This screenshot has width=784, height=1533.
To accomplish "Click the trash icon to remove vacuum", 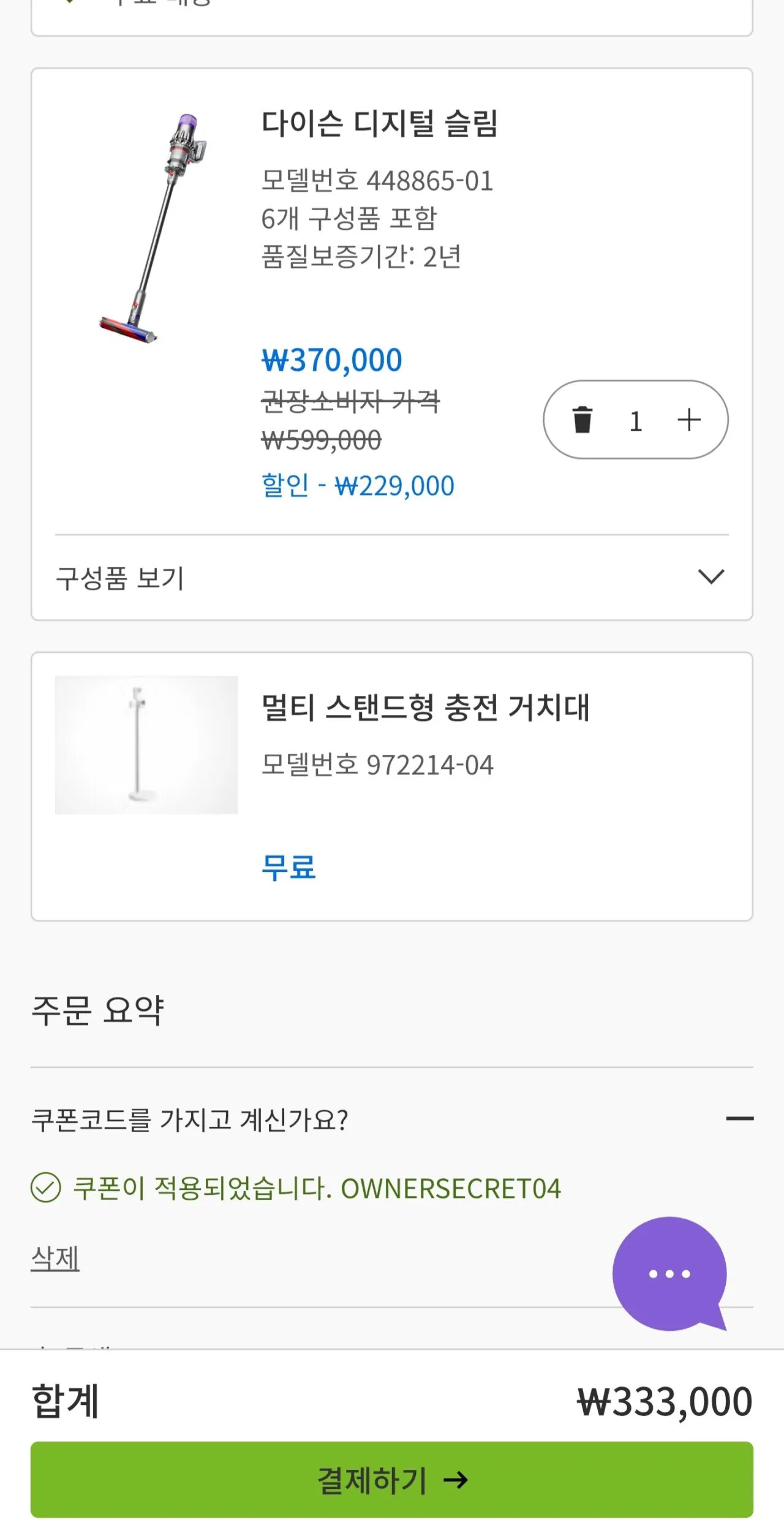I will (584, 420).
